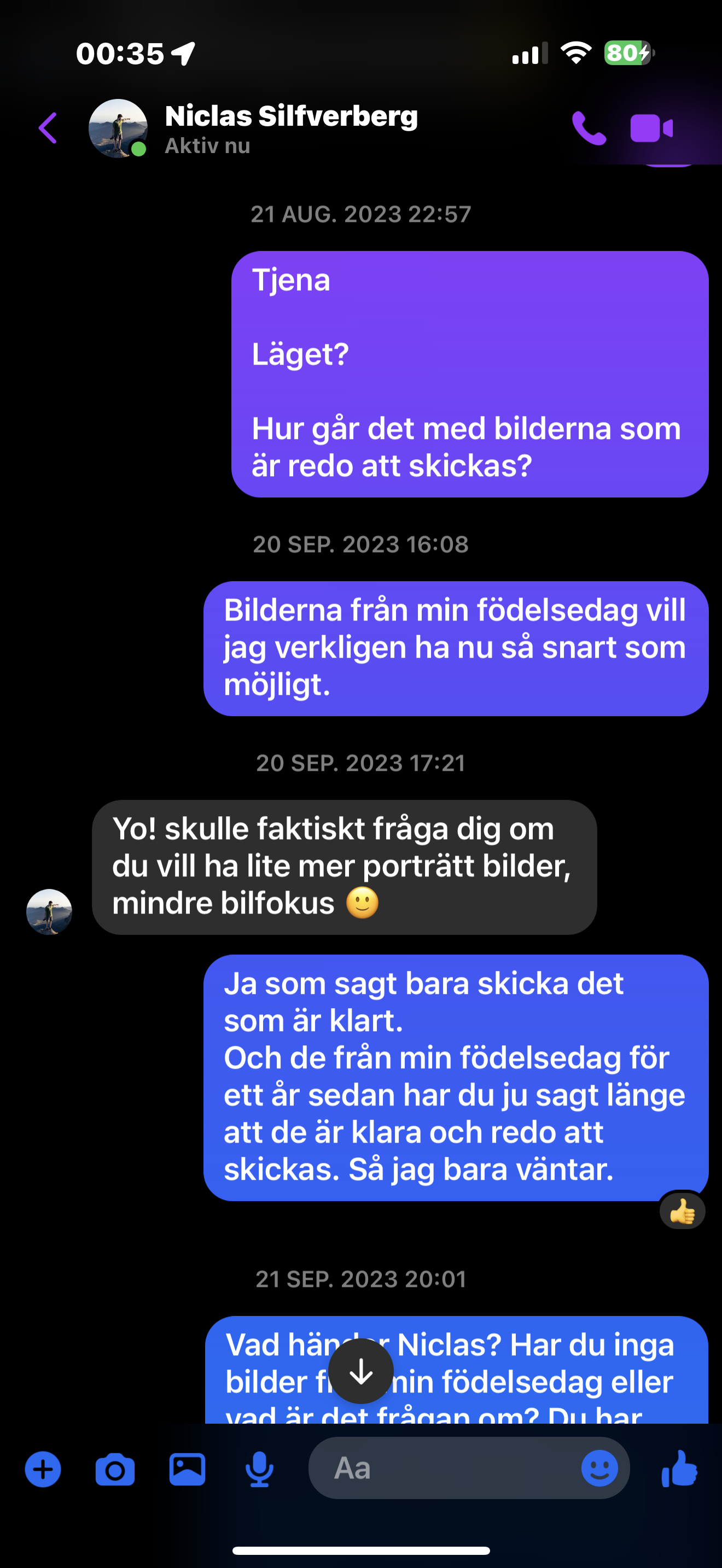Open the photo gallery picker
This screenshot has width=722, height=1568.
click(187, 1470)
